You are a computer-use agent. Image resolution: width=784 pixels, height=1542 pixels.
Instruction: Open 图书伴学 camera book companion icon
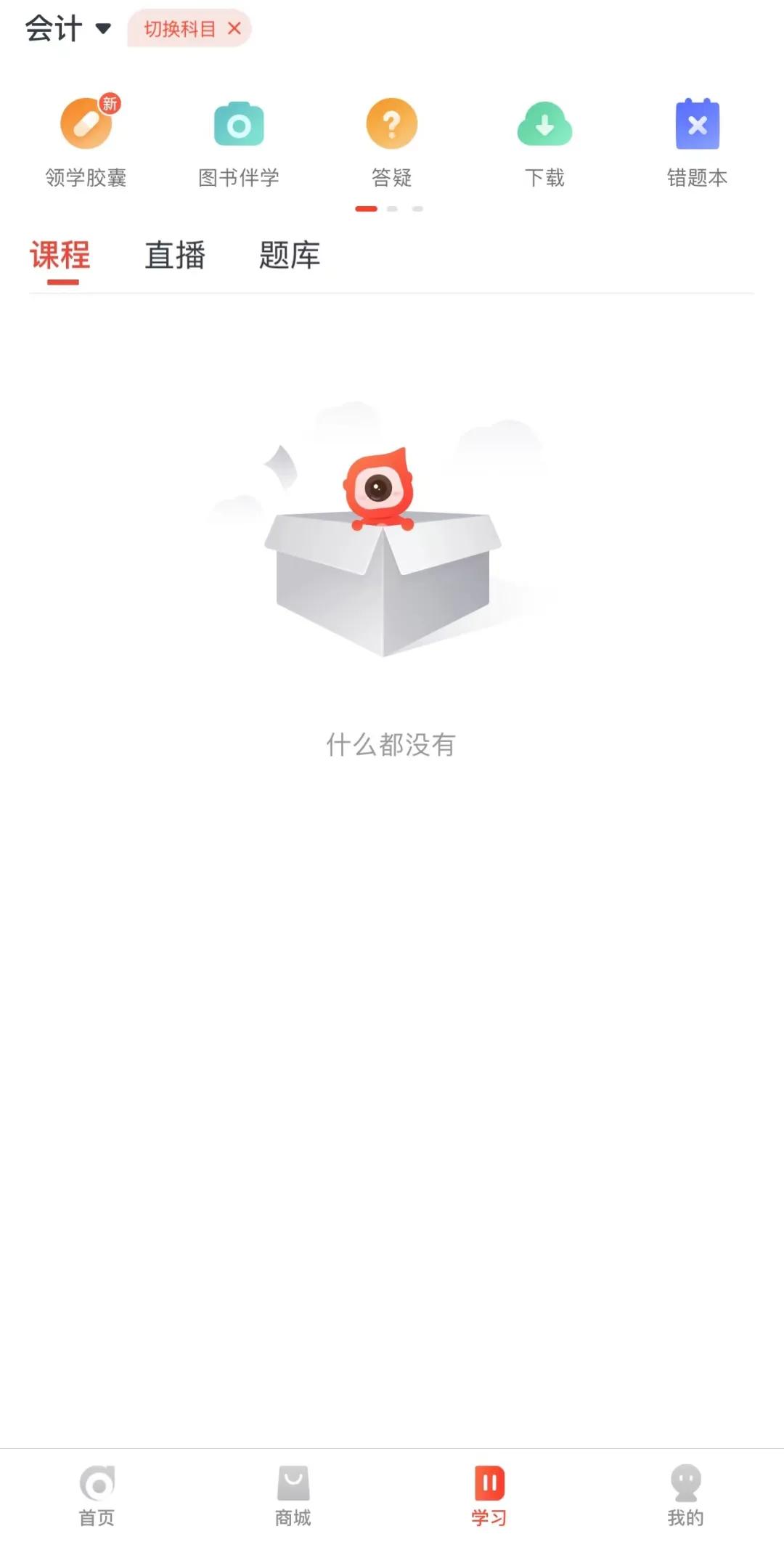238,123
